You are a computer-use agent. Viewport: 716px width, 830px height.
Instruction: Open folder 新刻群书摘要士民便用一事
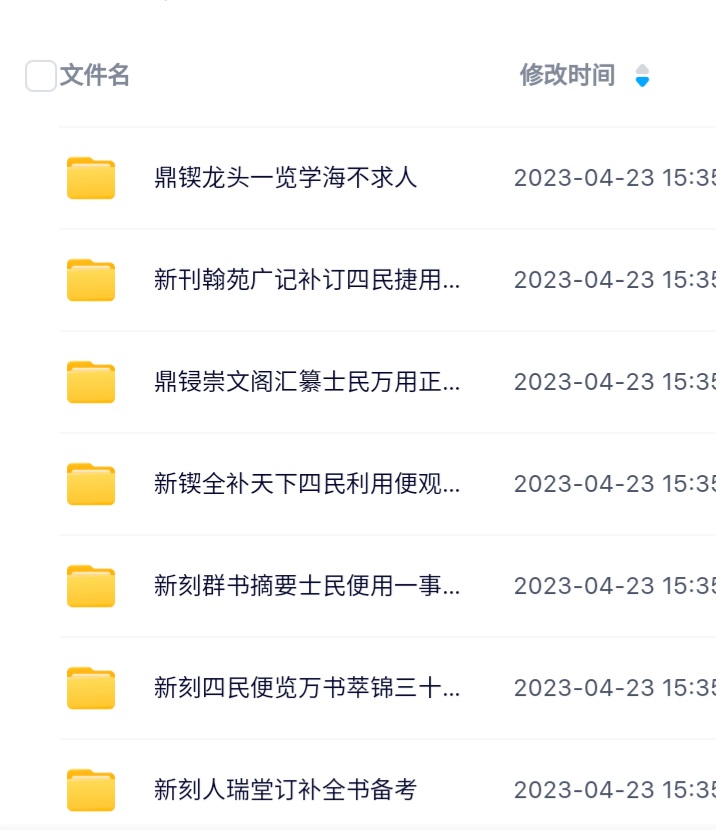(306, 587)
